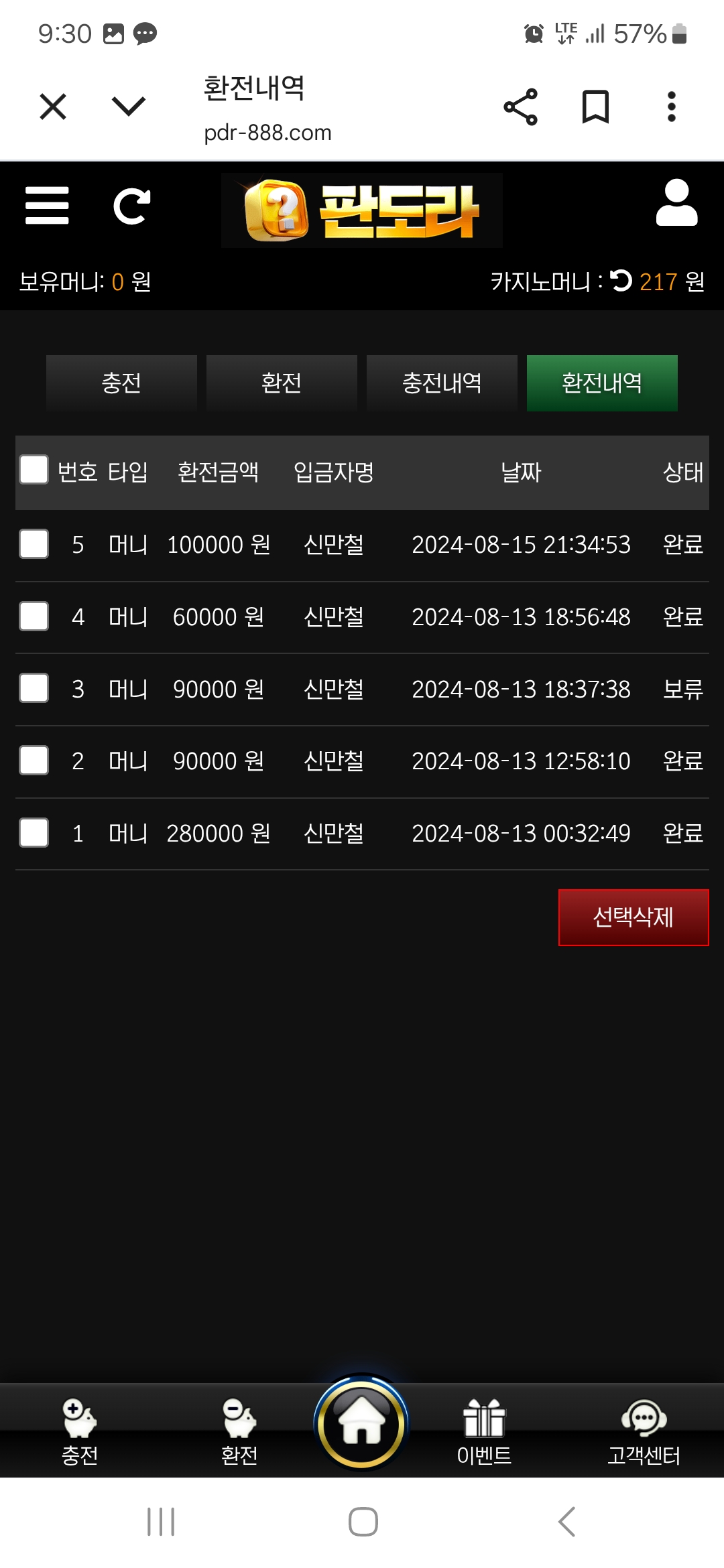Check the select-all box in header
Screen dimensions: 724x1568
34,470
